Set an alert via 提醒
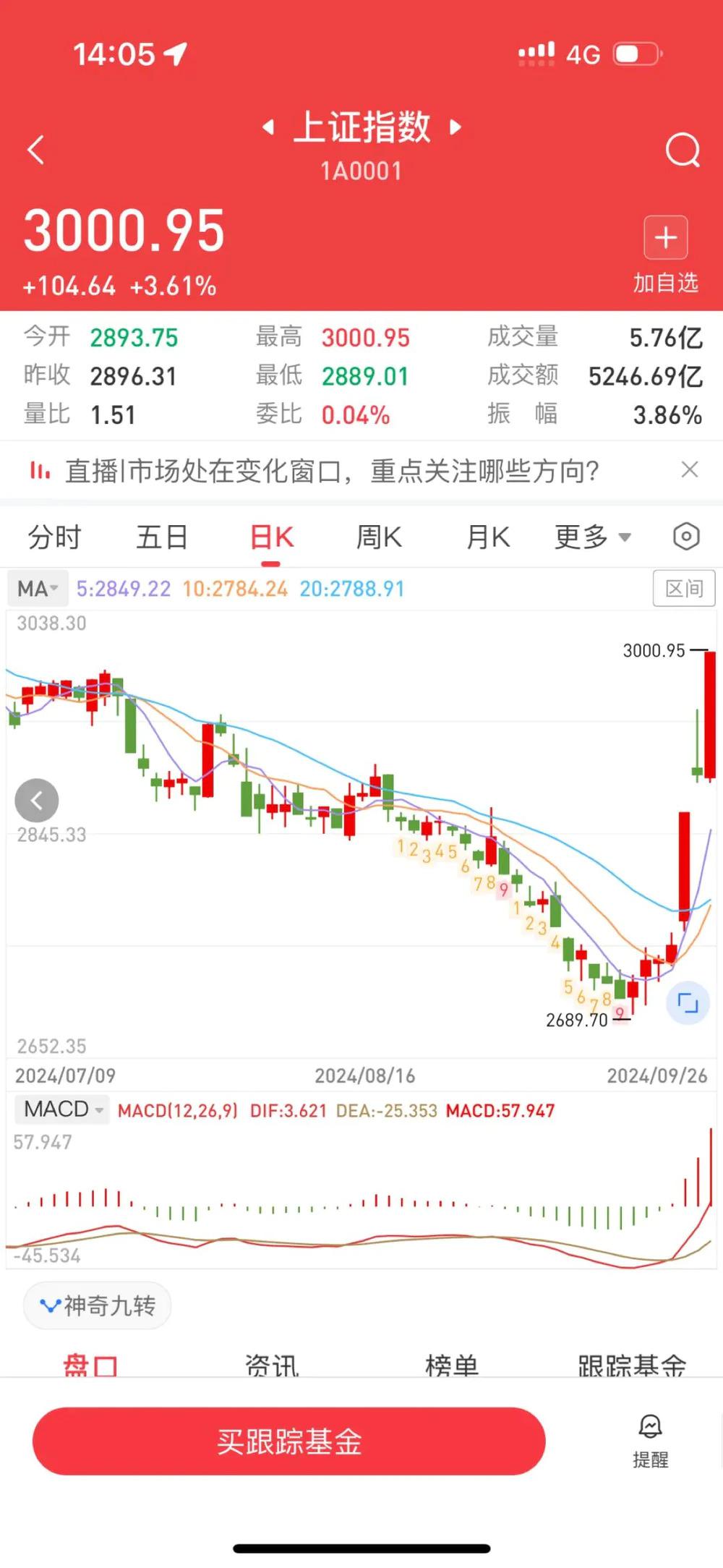 (x=650, y=1441)
